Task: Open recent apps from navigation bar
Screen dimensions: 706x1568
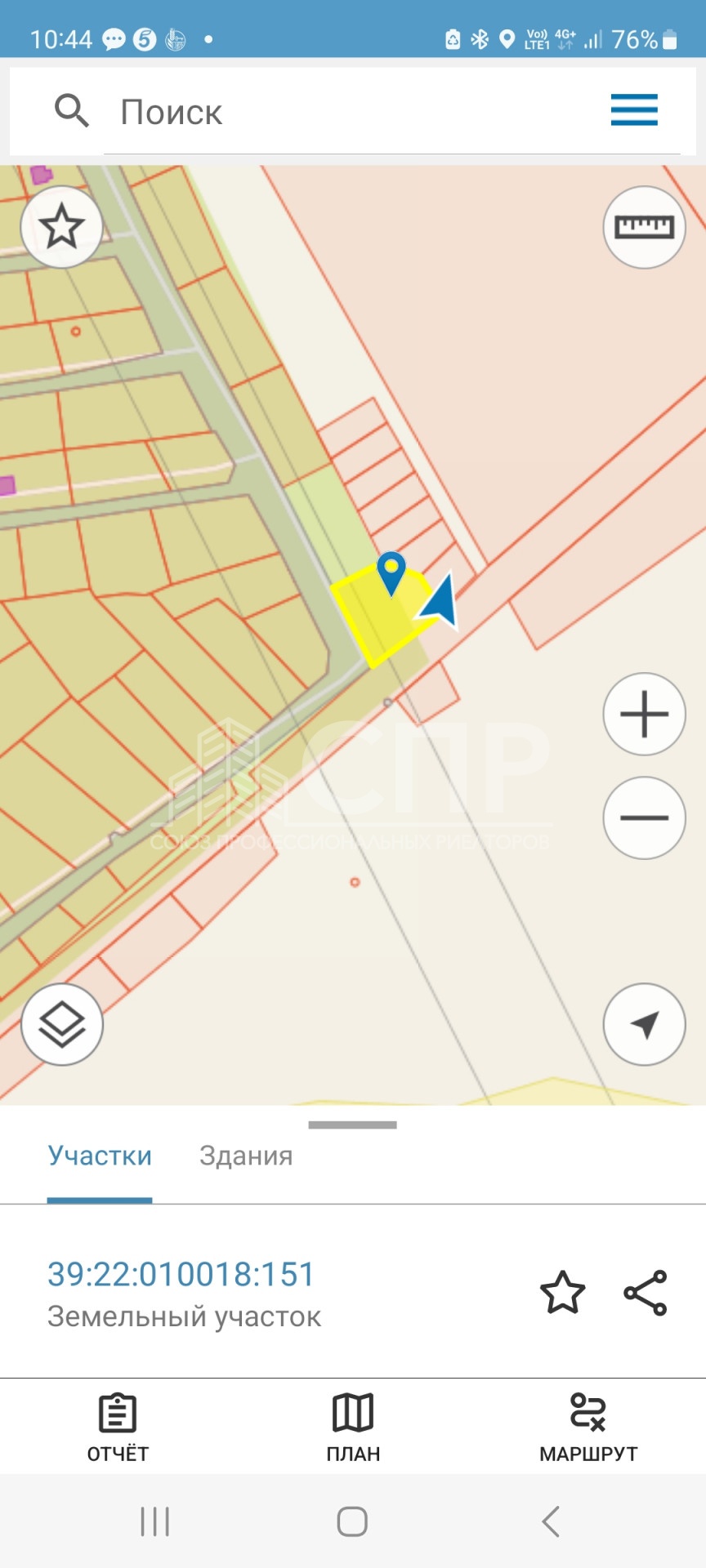Action: [154, 1521]
